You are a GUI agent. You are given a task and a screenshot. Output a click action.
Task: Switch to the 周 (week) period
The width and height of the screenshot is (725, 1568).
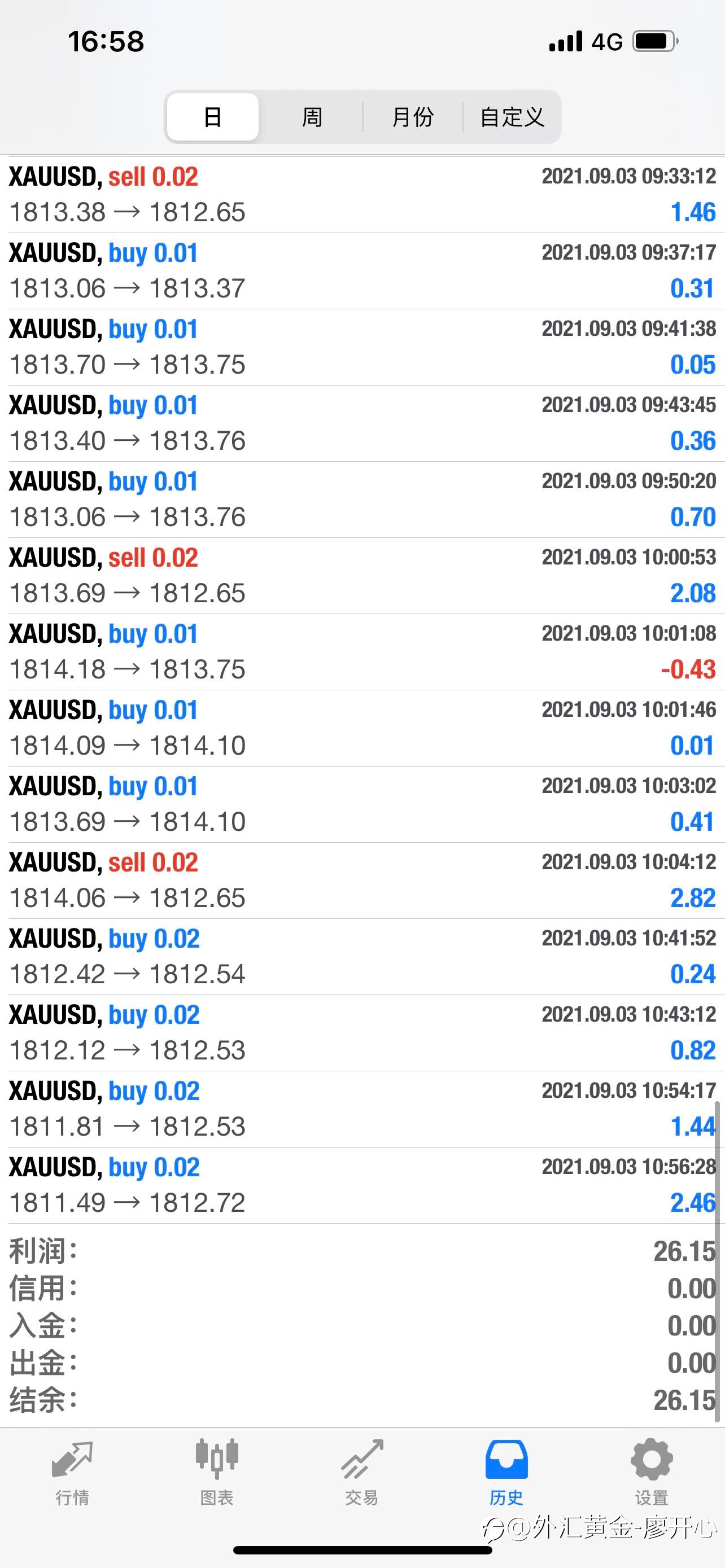point(312,117)
